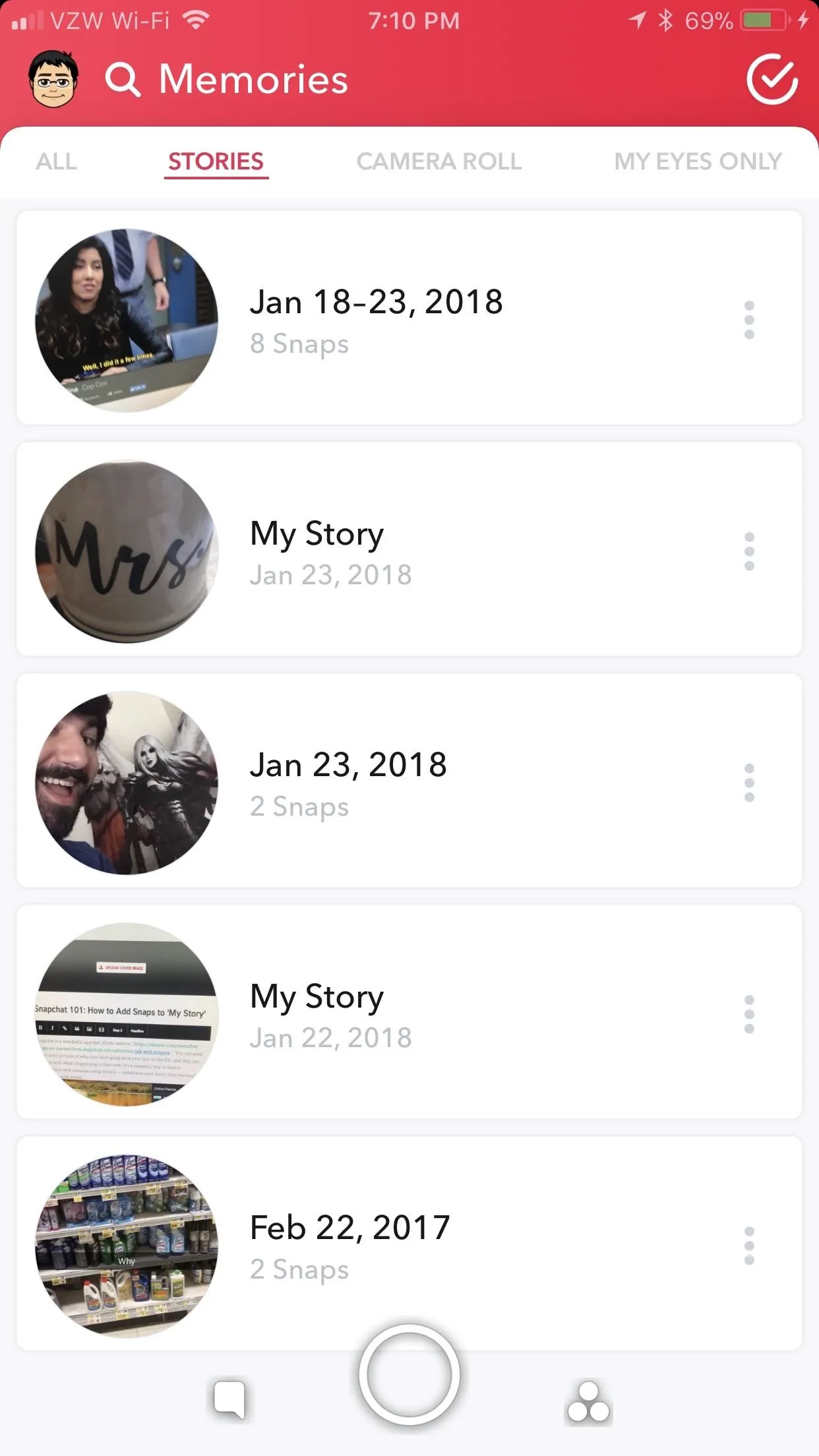819x1456 pixels.
Task: Search Memories with the magnifier icon
Action: pyautogui.click(x=123, y=80)
